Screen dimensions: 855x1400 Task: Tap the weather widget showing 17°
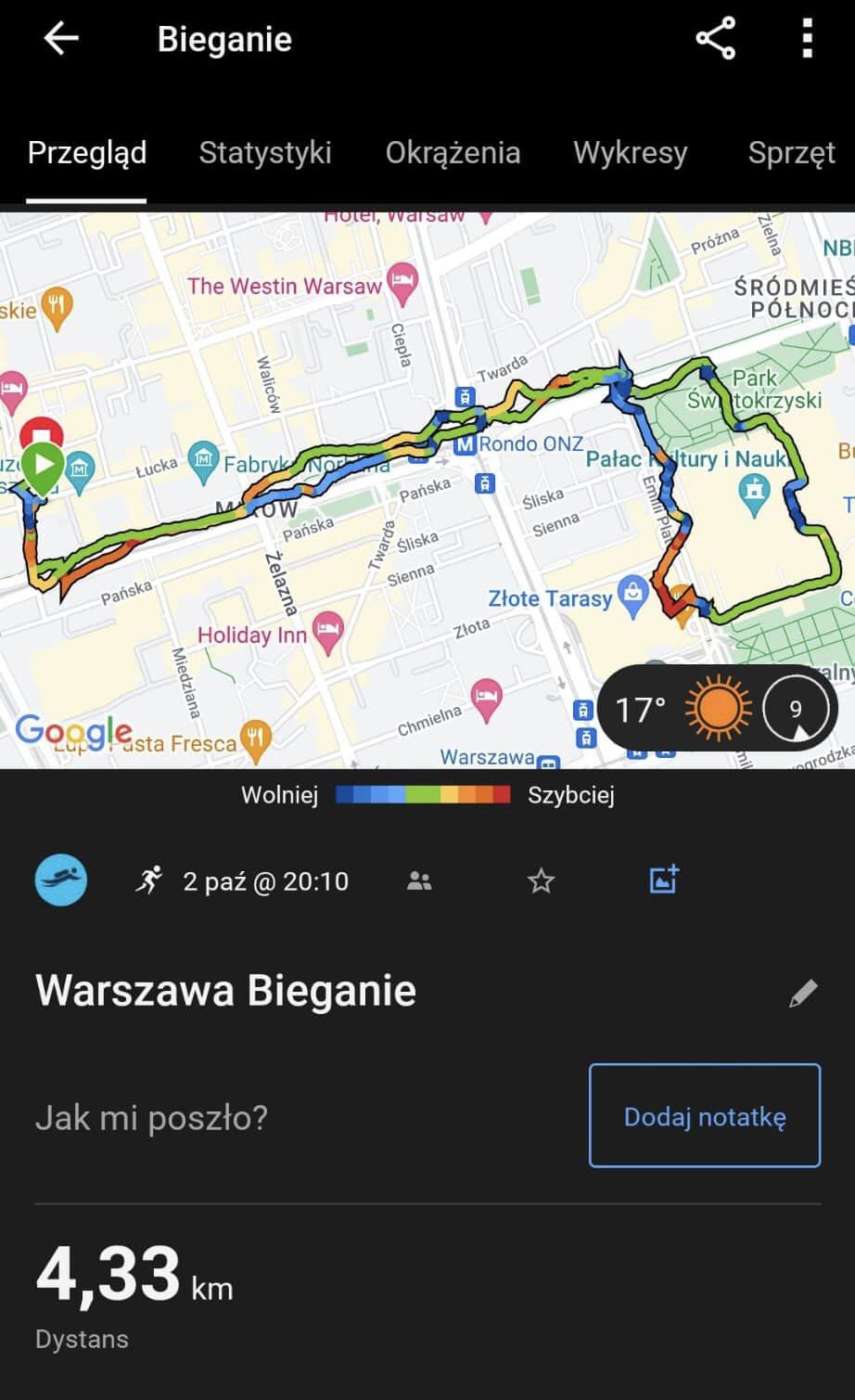(x=719, y=710)
